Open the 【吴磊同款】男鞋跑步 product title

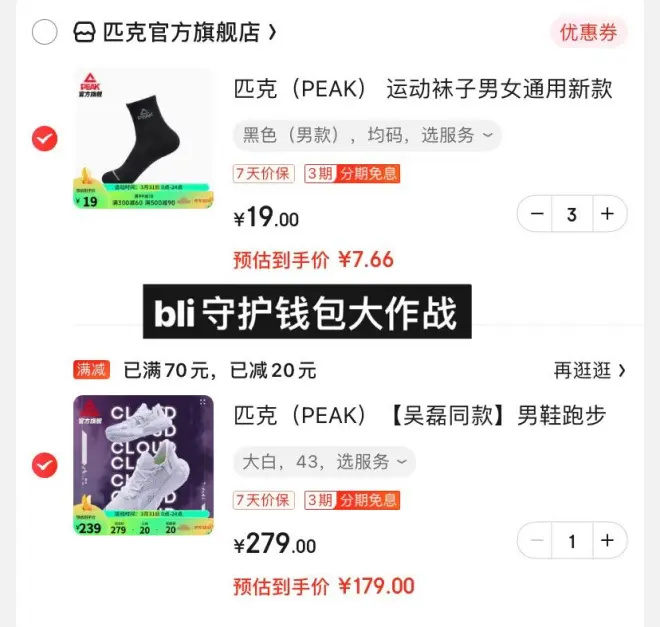click(x=420, y=415)
